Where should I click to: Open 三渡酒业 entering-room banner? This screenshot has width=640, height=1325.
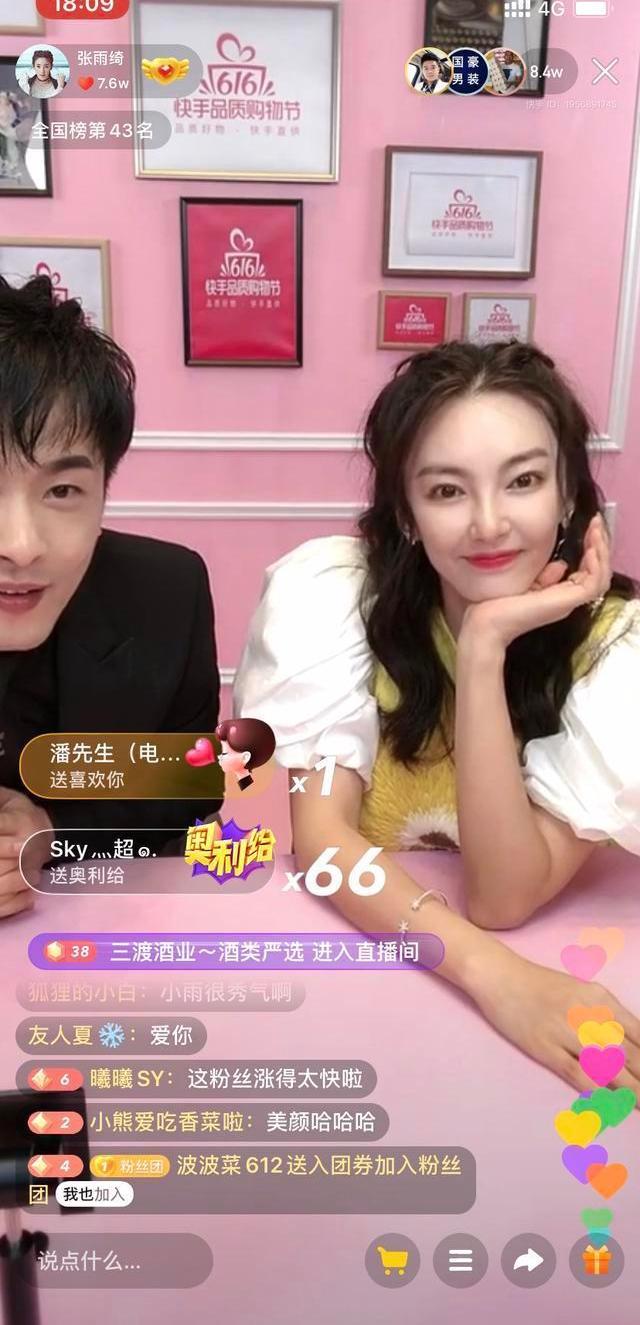click(x=236, y=951)
